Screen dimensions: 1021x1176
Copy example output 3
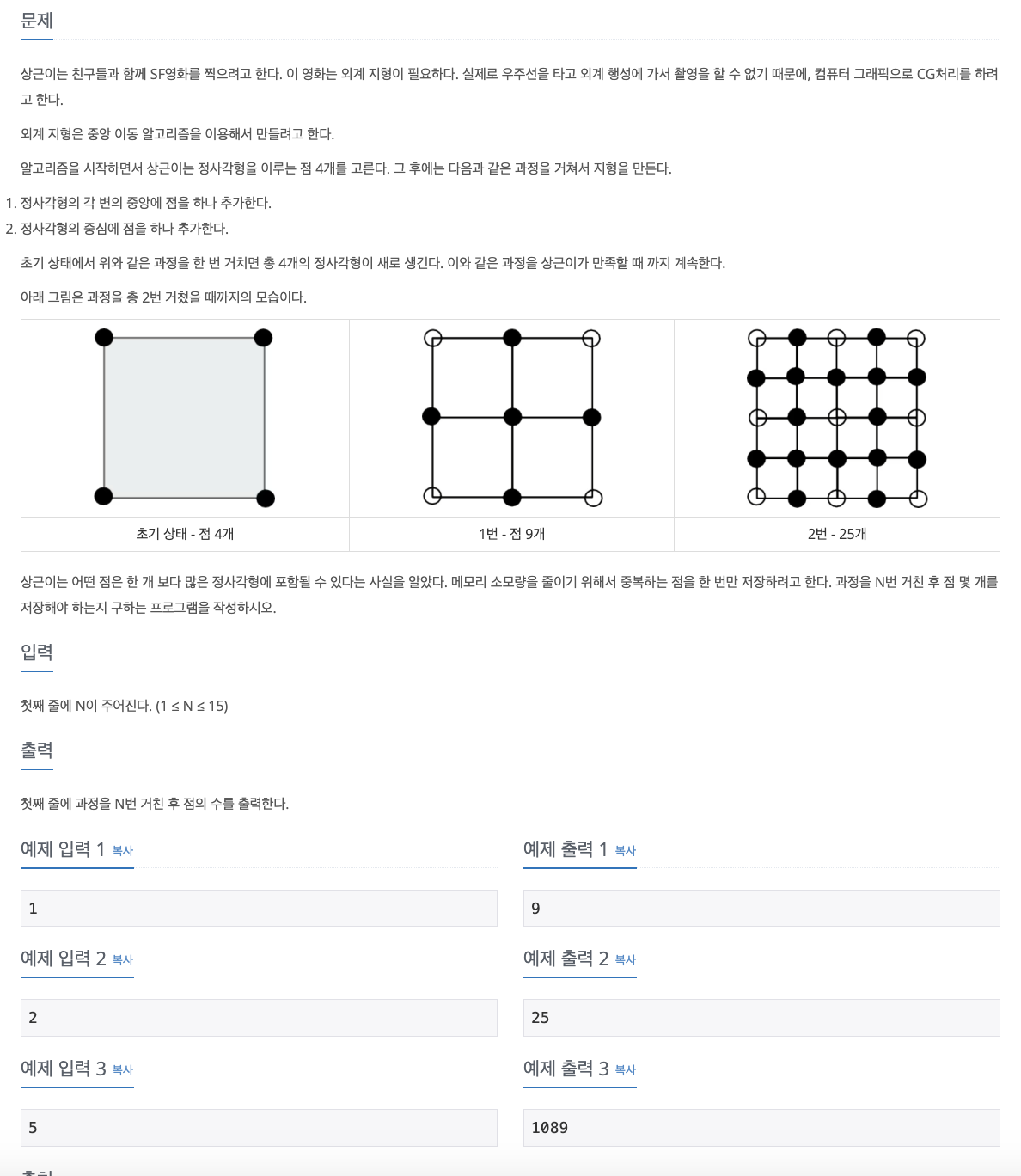click(x=626, y=1070)
